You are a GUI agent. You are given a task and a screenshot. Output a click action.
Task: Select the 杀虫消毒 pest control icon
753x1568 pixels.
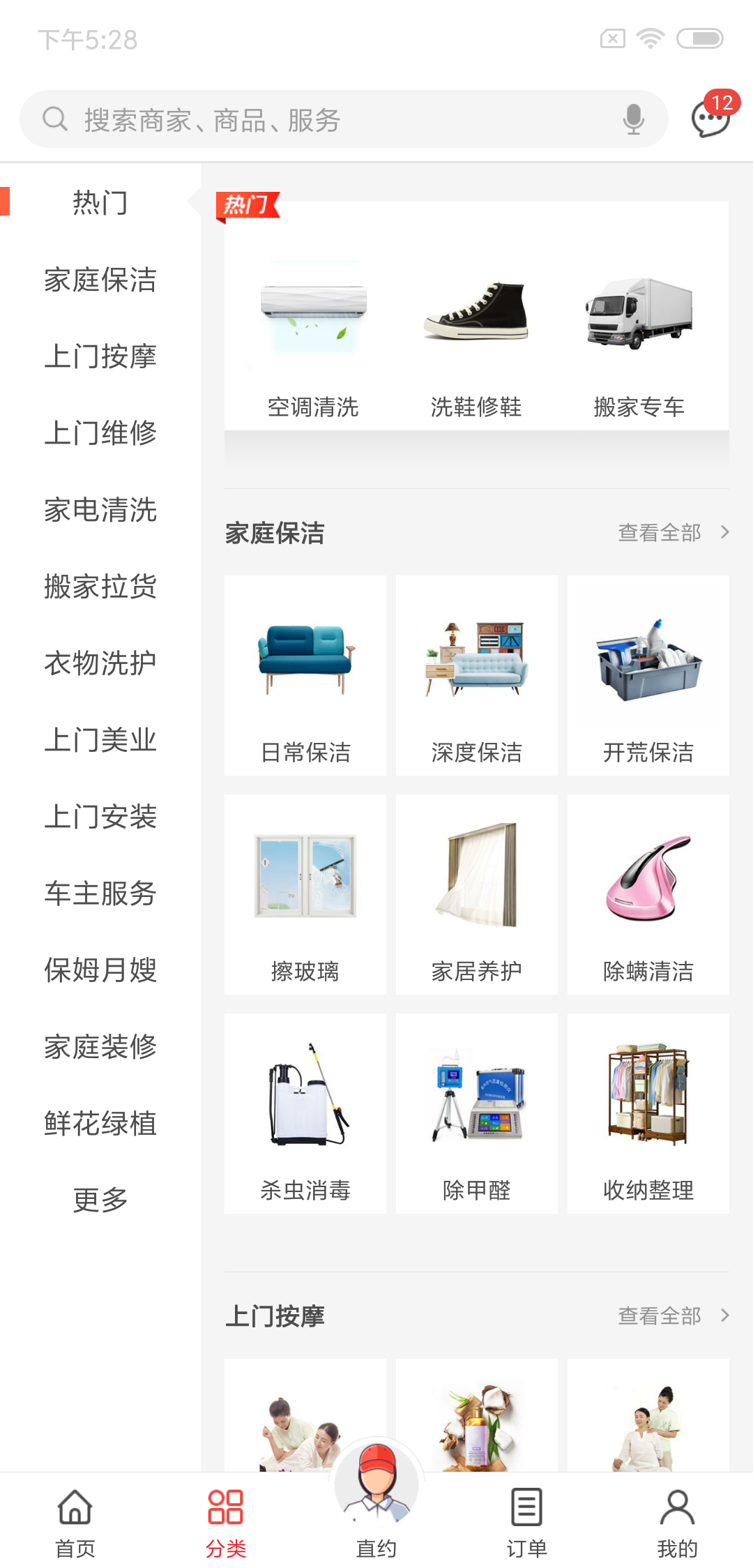(x=305, y=1114)
